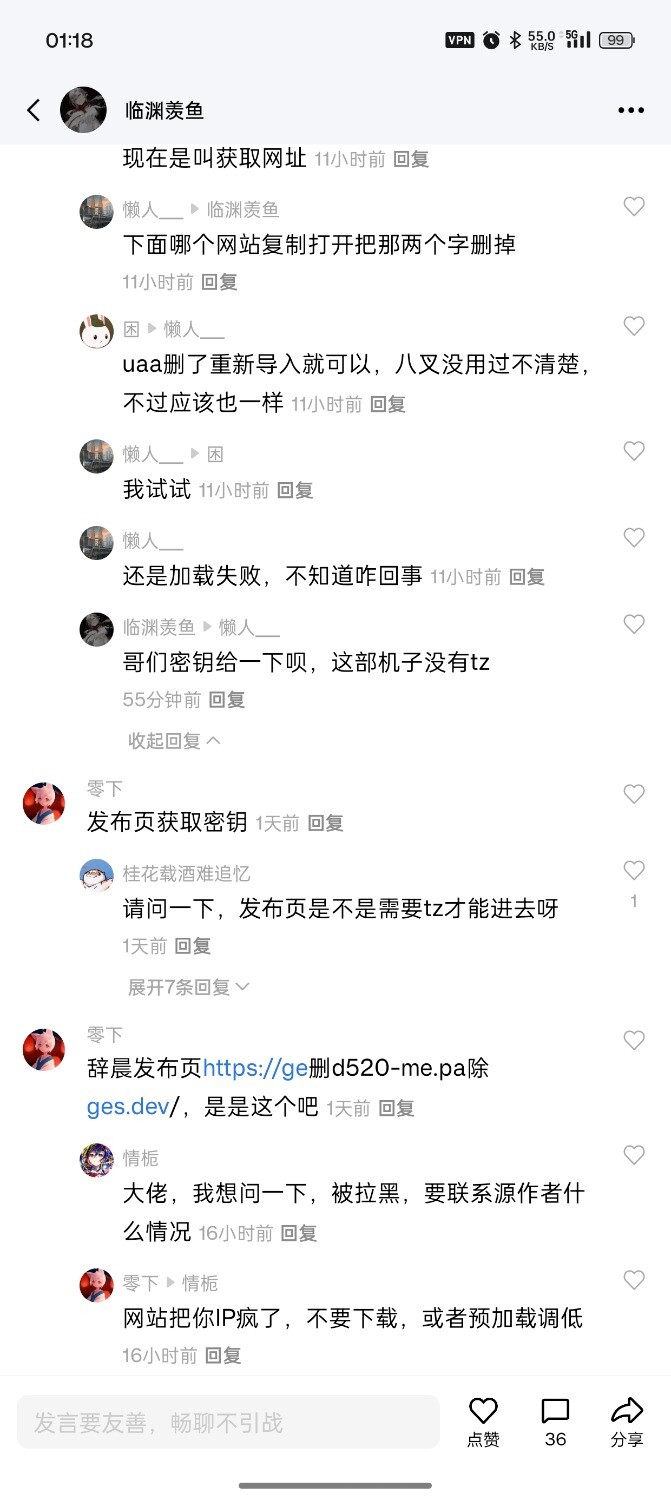Image resolution: width=671 pixels, height=1500 pixels.
Task: Go back with the top-left arrow
Action: [34, 110]
